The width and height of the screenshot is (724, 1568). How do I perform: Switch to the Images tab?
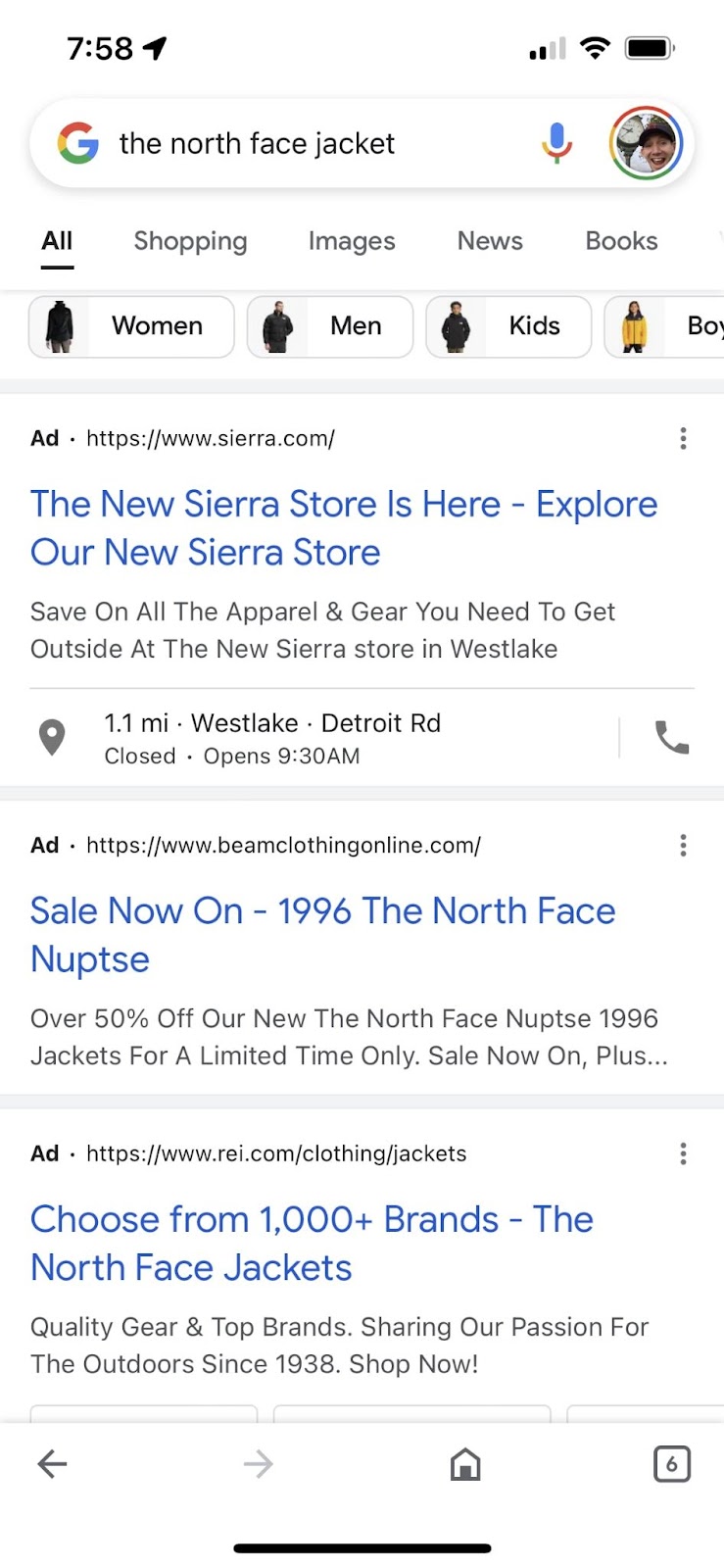tap(352, 241)
